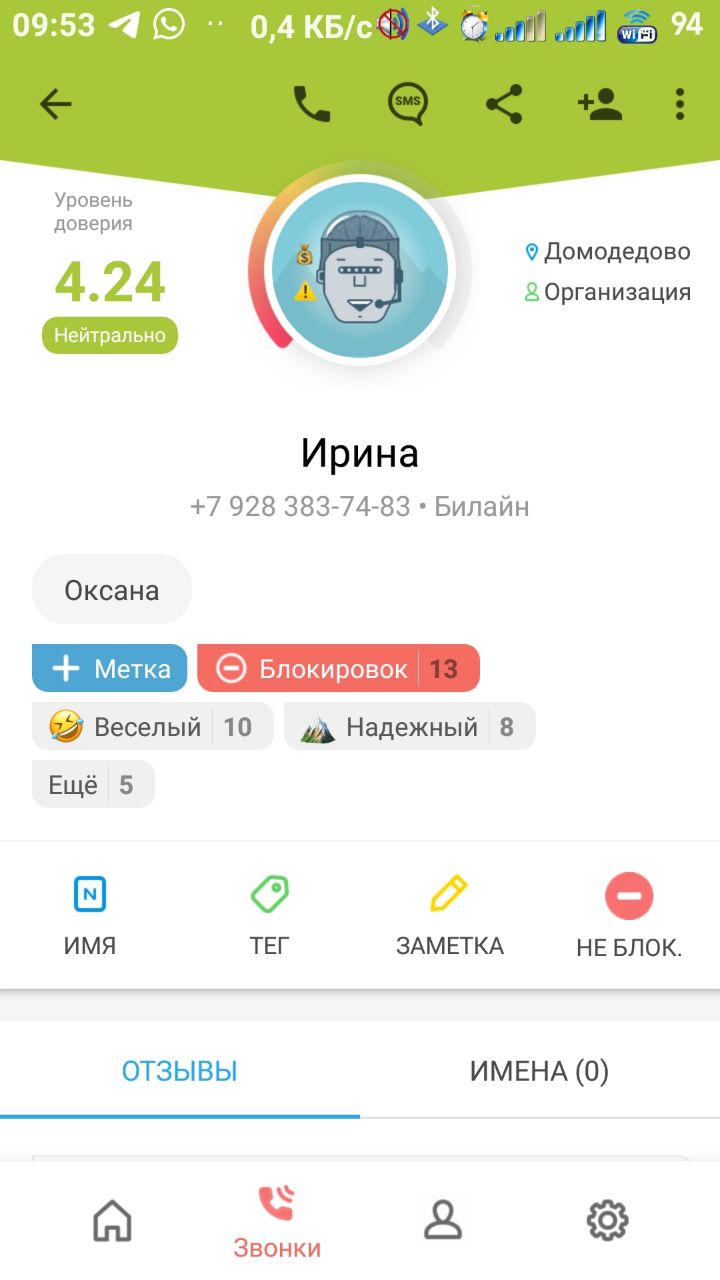Screen dimensions: 720x1280
Task: Open the home tab in bottom bar
Action: 112,1221
